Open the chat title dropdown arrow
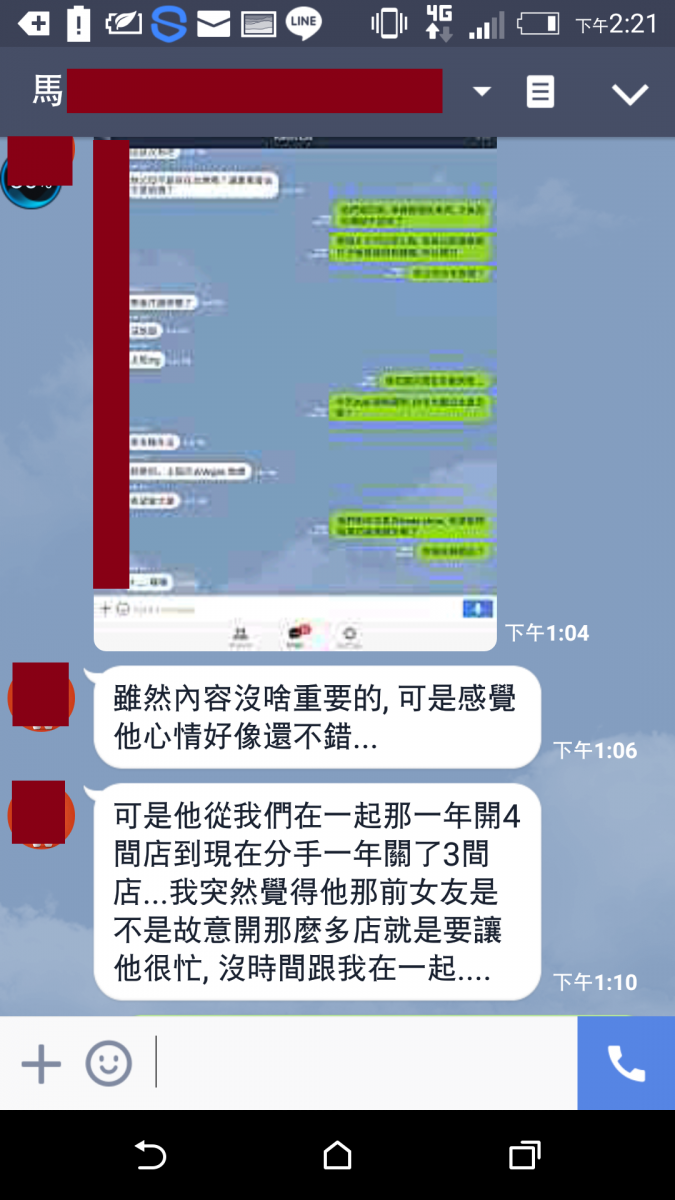 pos(482,92)
